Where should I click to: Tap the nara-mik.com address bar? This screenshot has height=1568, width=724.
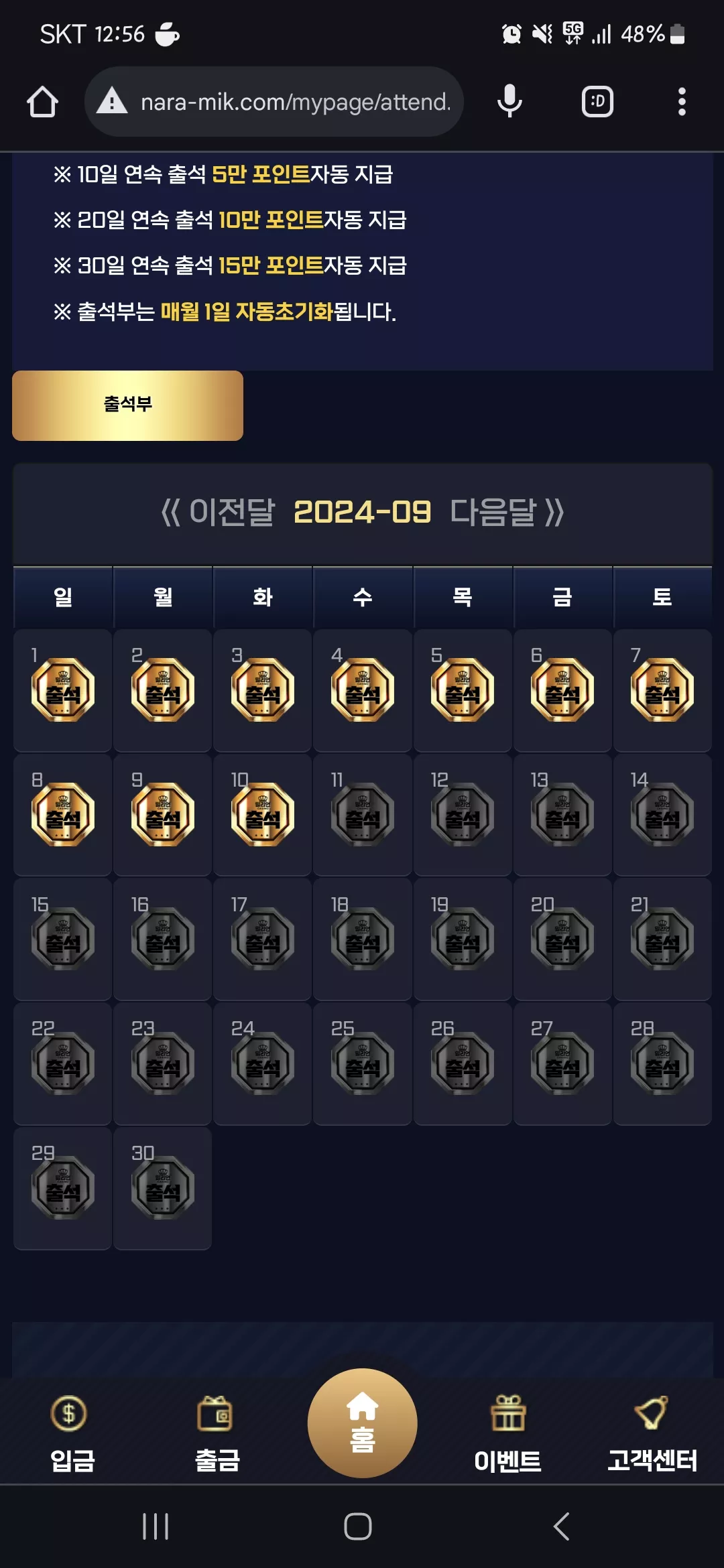[274, 102]
